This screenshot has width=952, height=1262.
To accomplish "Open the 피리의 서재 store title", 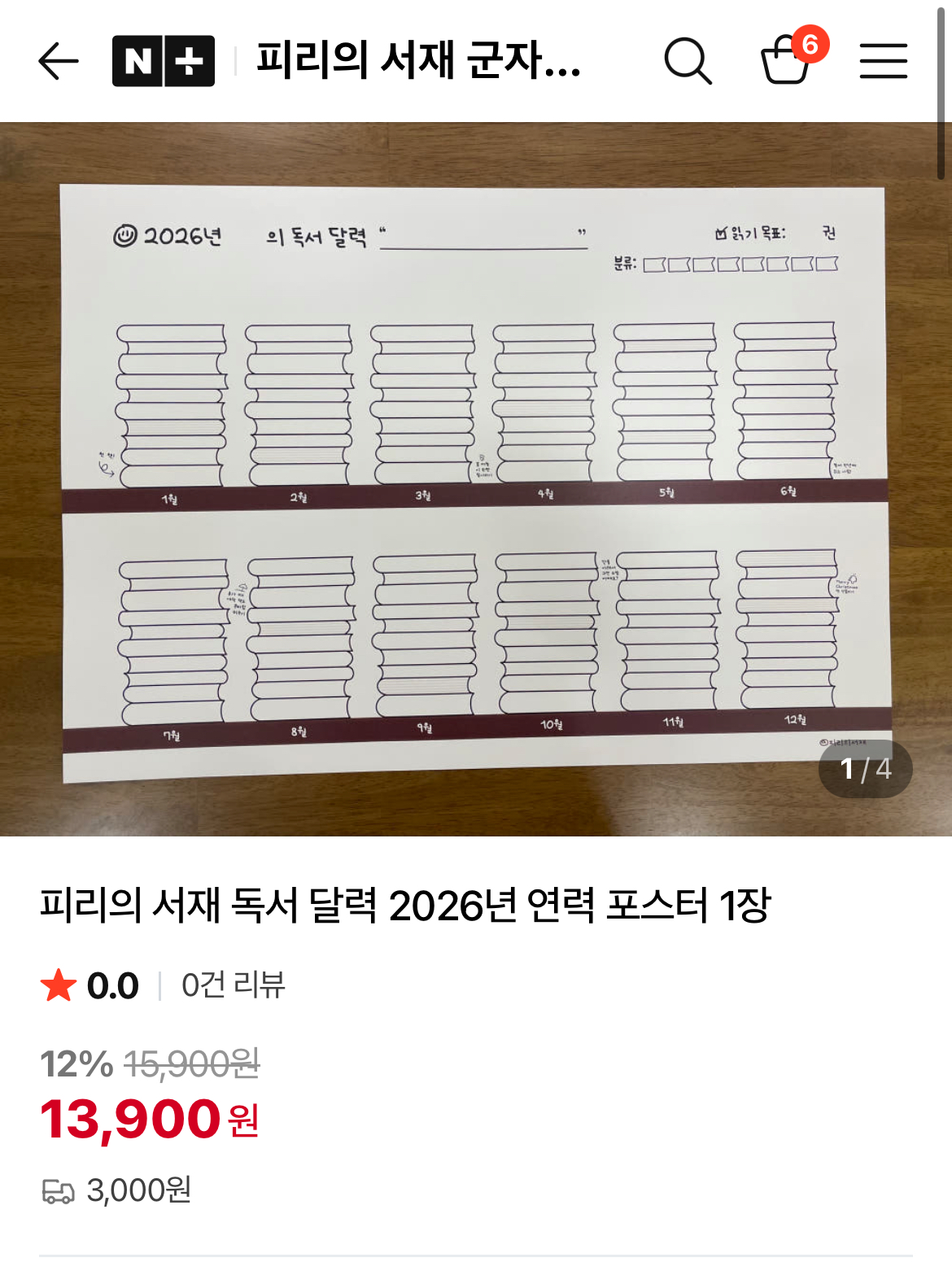I will click(418, 61).
